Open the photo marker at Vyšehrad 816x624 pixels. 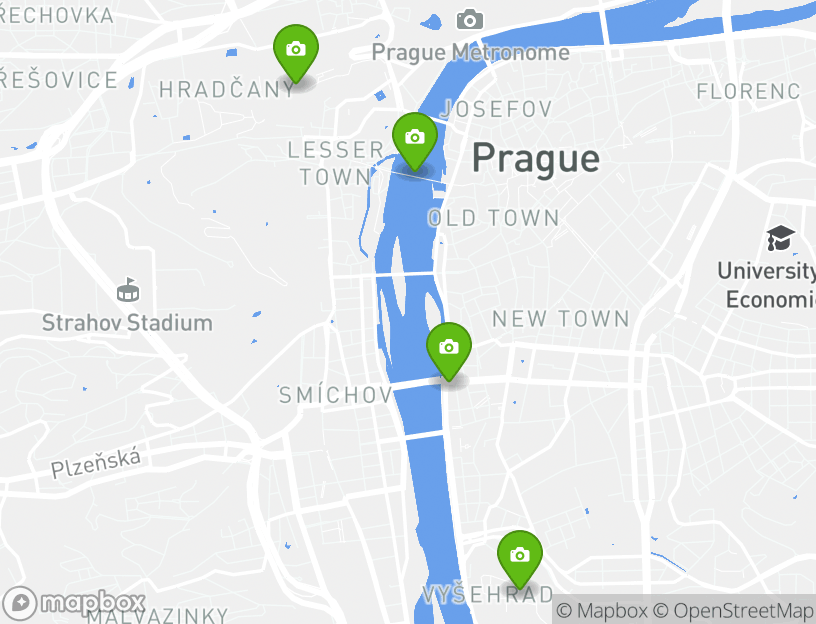(519, 556)
